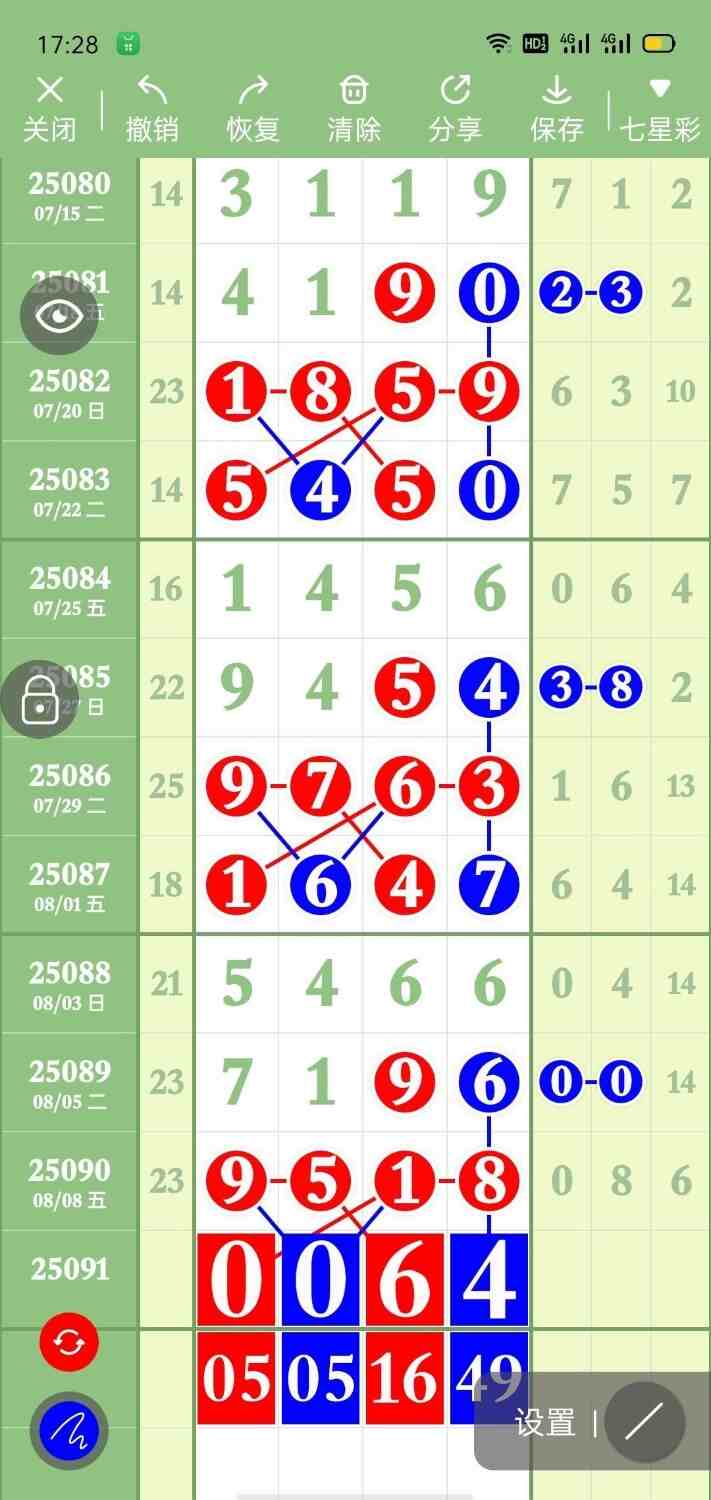Undo last action with 撤销

(x=152, y=108)
